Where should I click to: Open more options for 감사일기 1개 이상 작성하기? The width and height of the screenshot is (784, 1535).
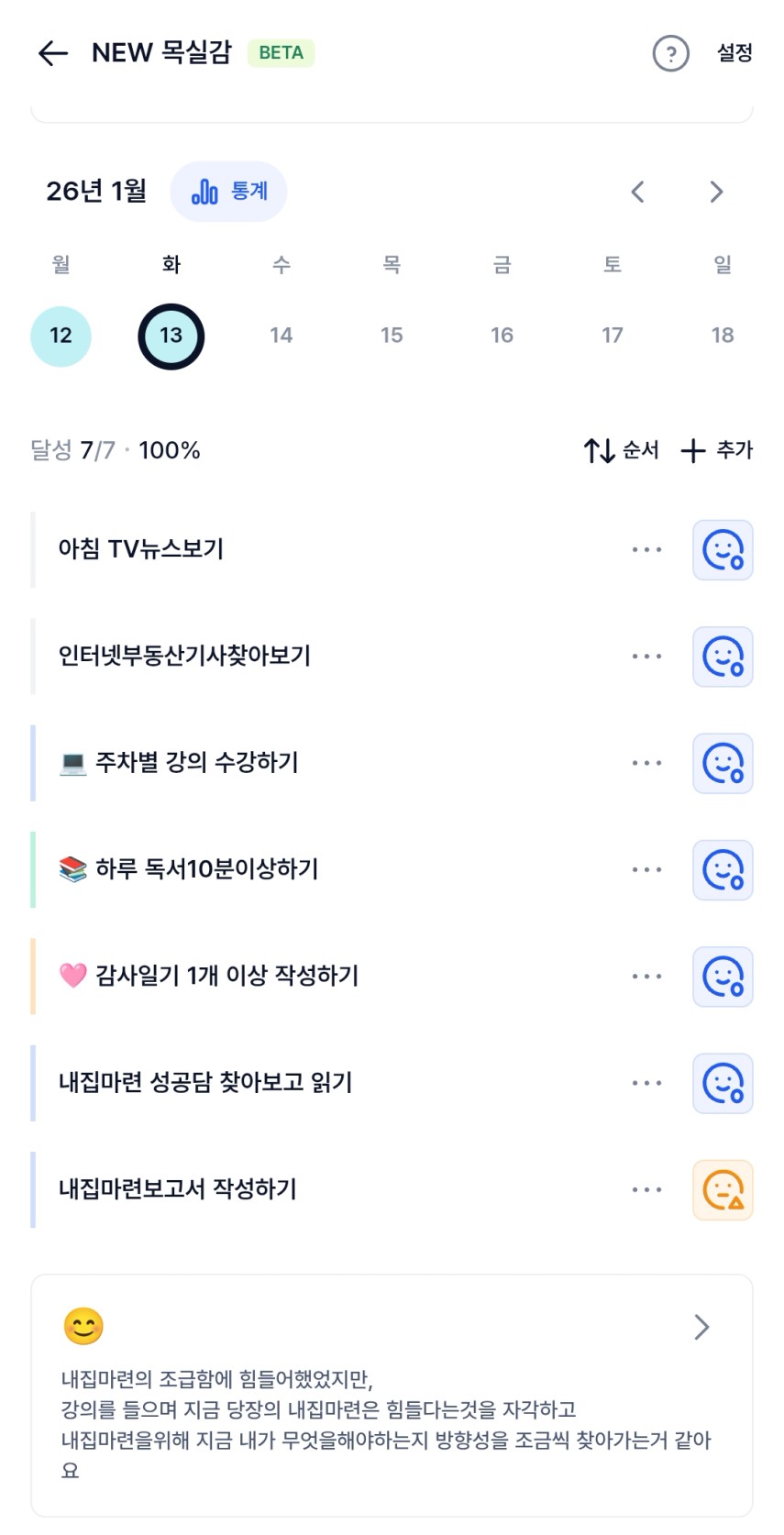point(646,977)
